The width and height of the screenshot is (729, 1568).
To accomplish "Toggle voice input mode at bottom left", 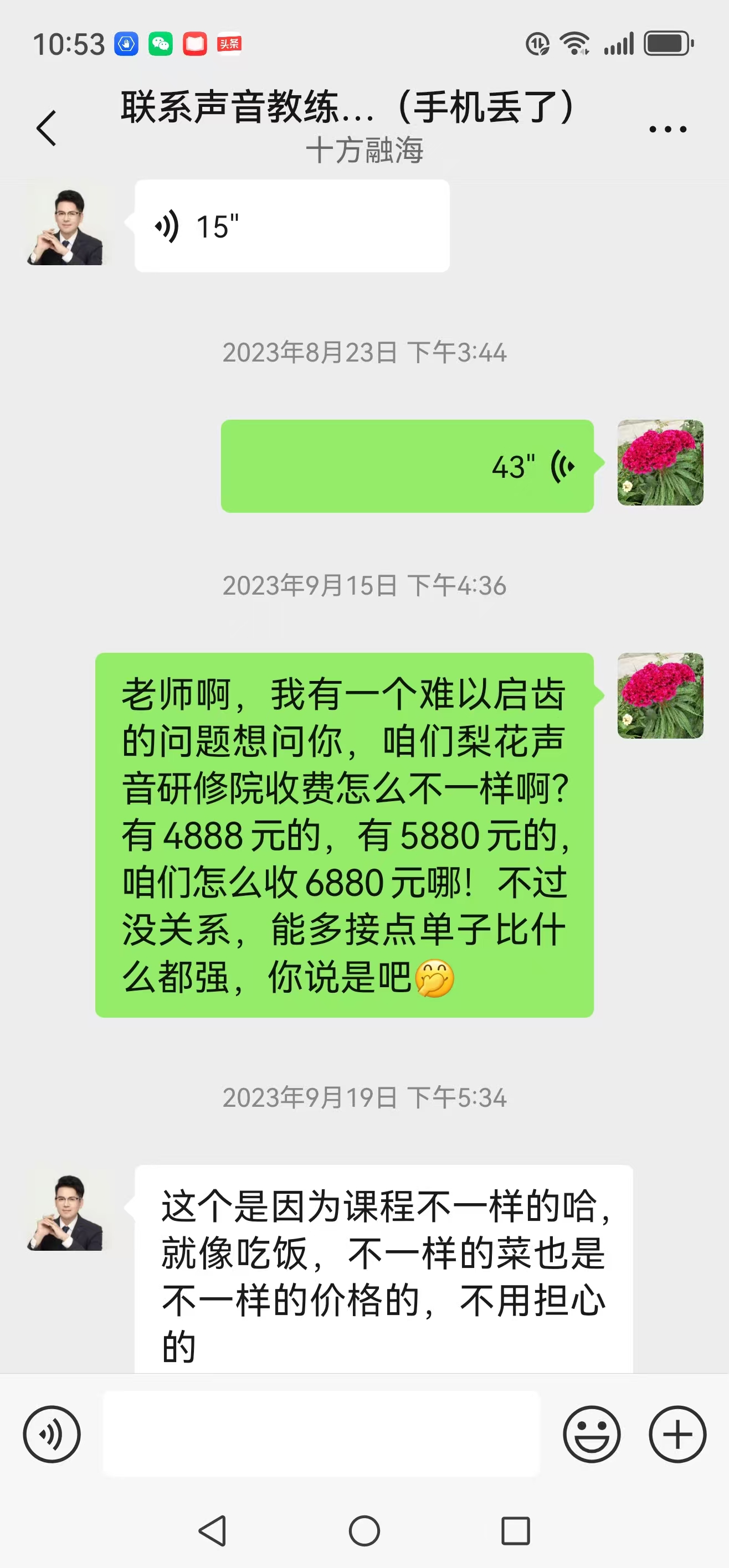I will (x=54, y=1435).
